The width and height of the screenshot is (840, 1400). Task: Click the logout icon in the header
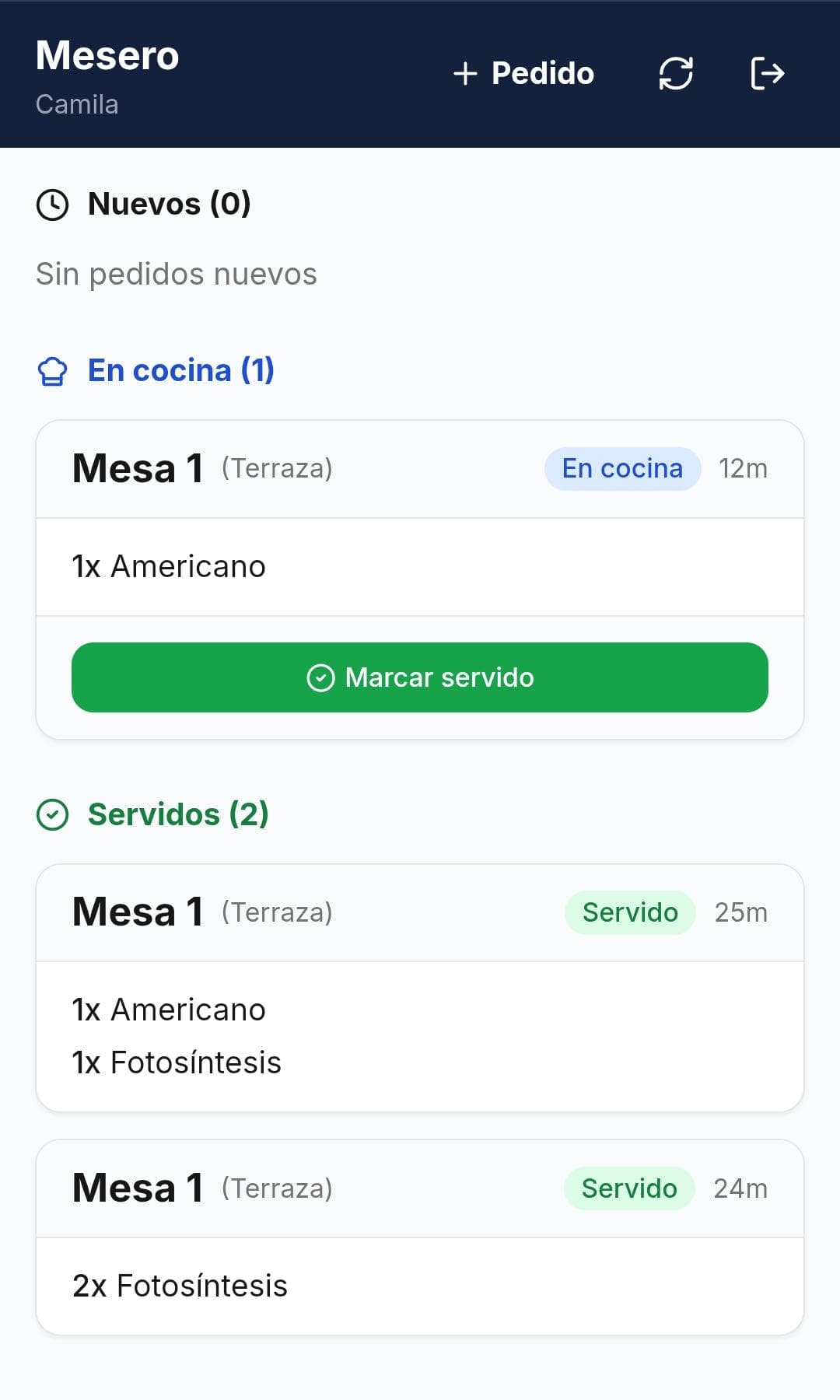[767, 74]
